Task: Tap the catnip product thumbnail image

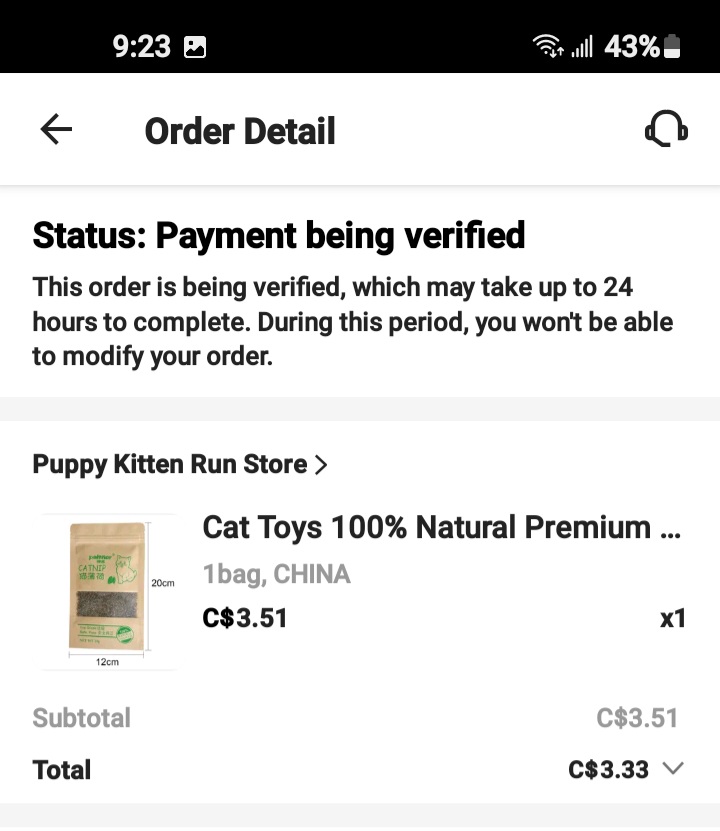Action: 108,590
